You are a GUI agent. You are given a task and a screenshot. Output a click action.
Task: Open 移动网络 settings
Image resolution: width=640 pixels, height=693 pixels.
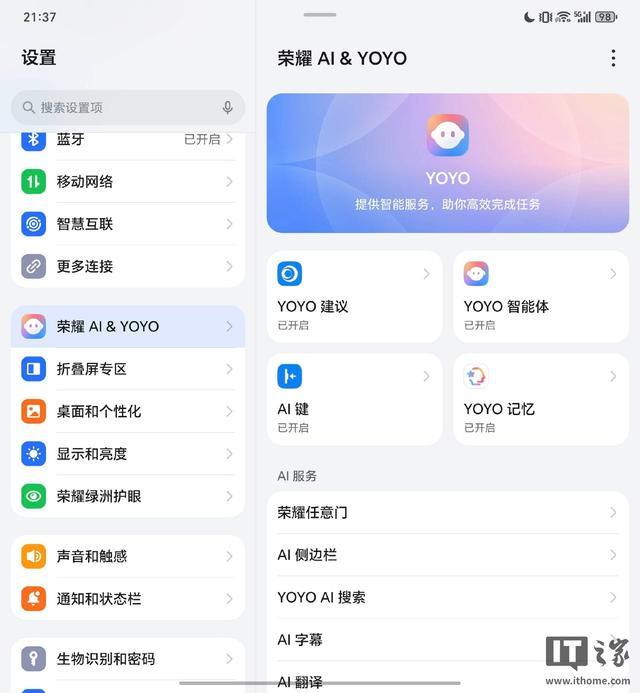128,181
